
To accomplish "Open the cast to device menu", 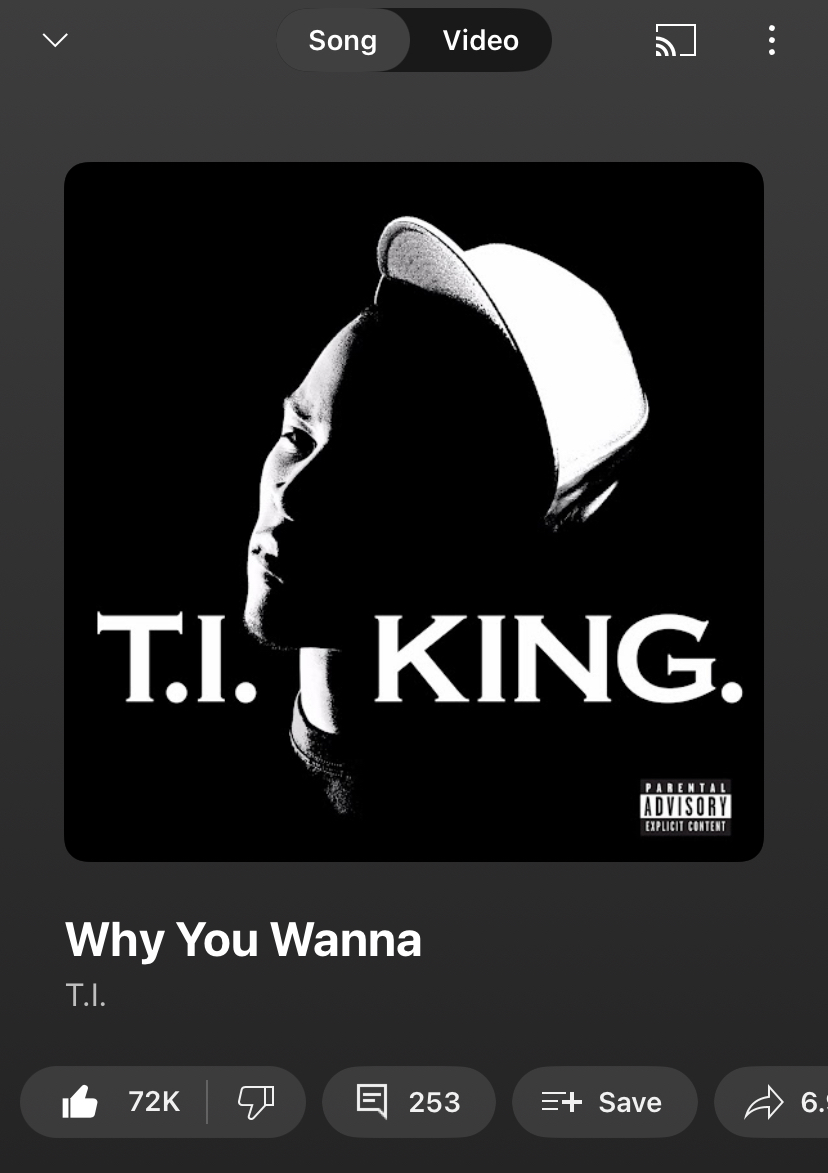I will pos(675,40).
